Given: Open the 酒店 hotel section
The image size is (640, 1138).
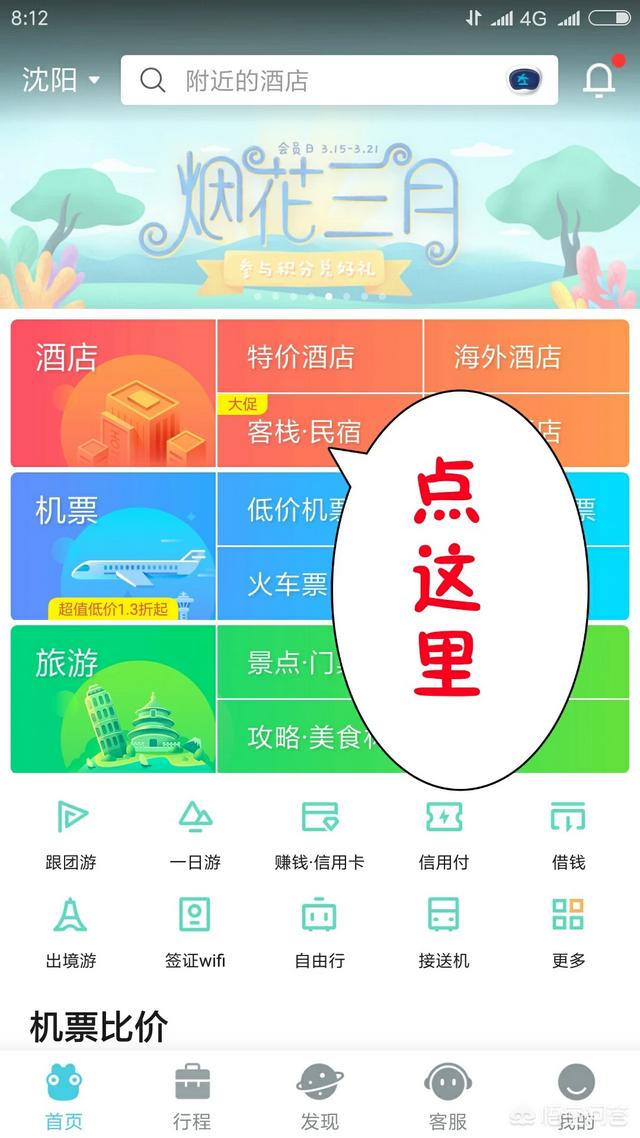Looking at the screenshot, I should pyautogui.click(x=113, y=393).
